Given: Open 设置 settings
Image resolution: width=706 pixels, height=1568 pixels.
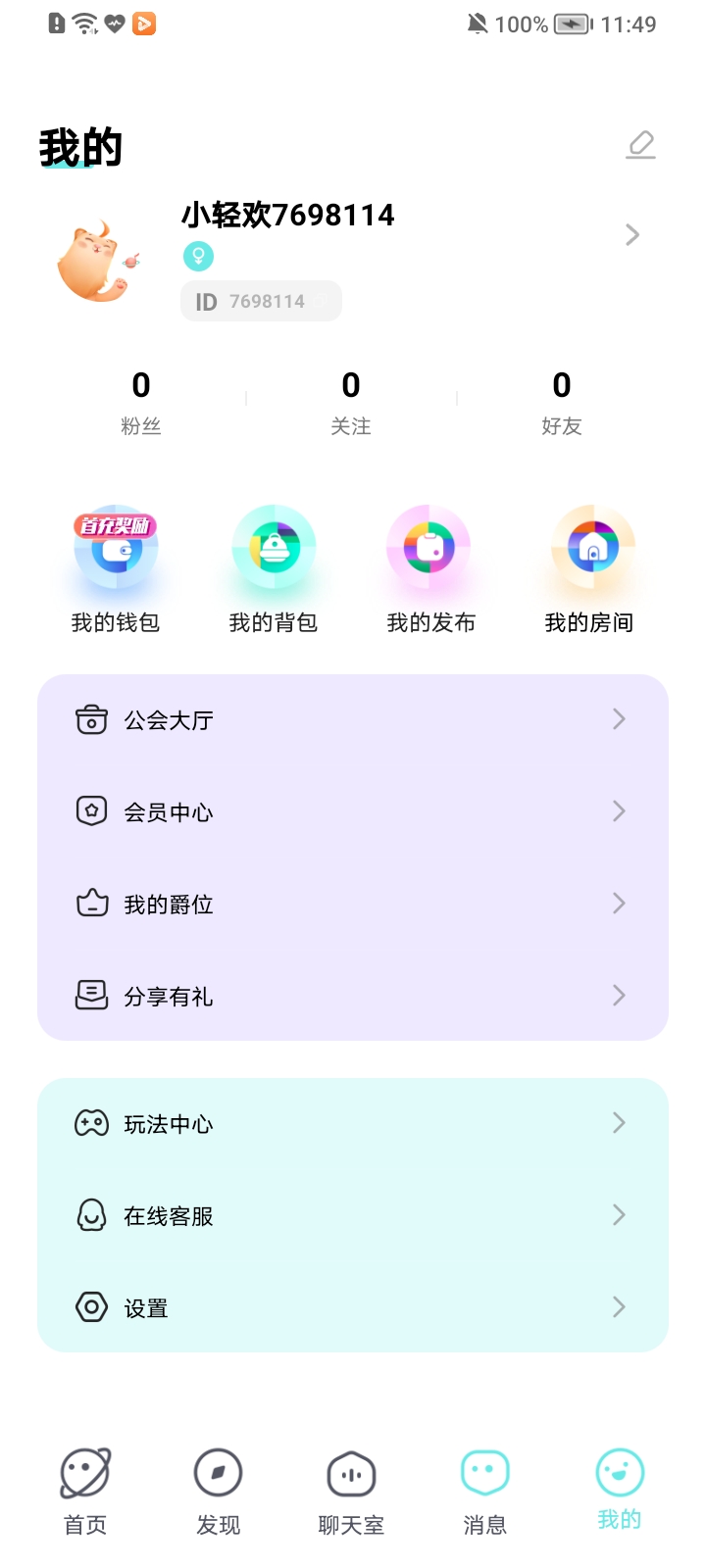Looking at the screenshot, I should (x=352, y=1307).
